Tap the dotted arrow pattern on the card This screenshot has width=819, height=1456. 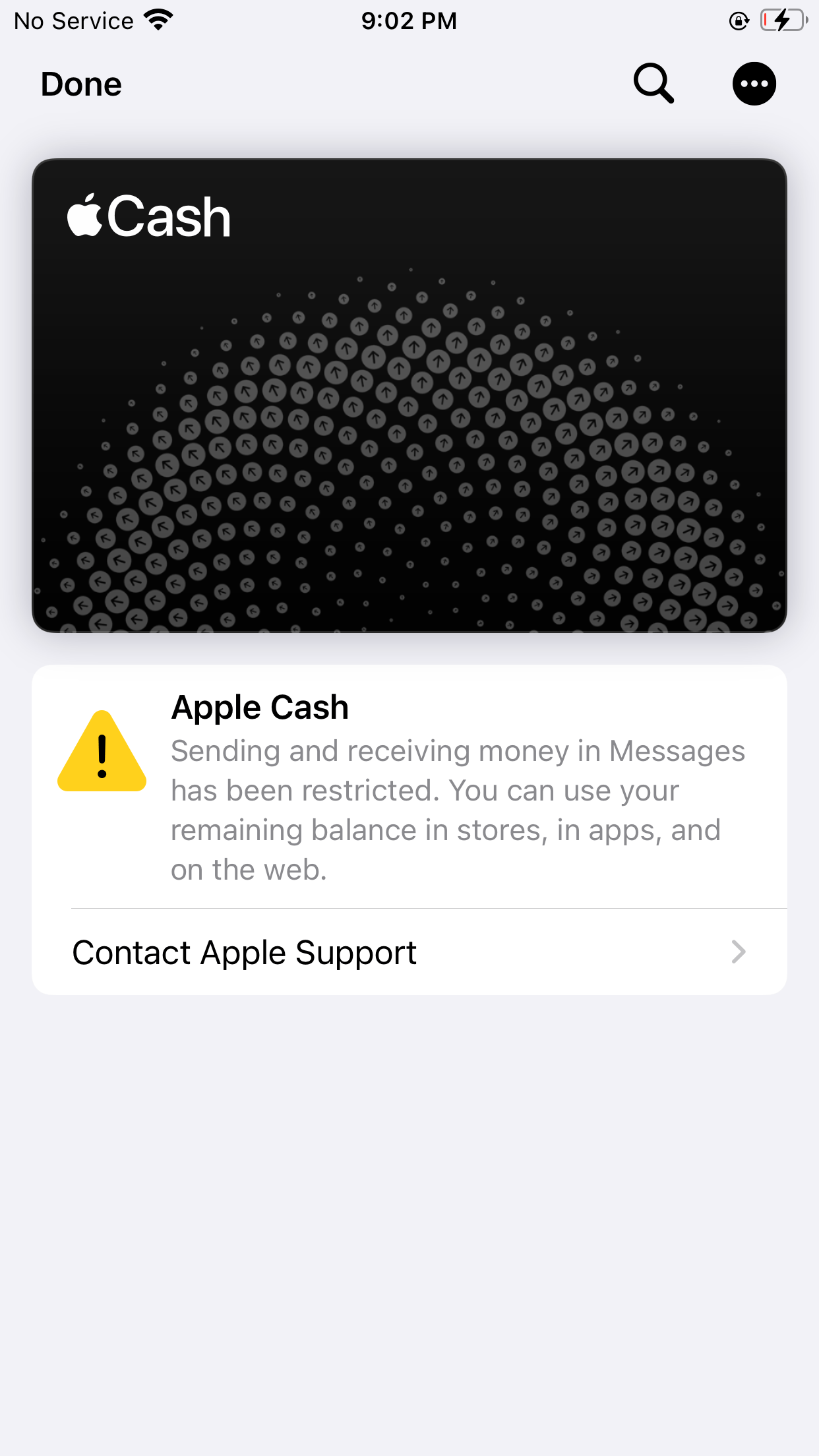(x=409, y=462)
